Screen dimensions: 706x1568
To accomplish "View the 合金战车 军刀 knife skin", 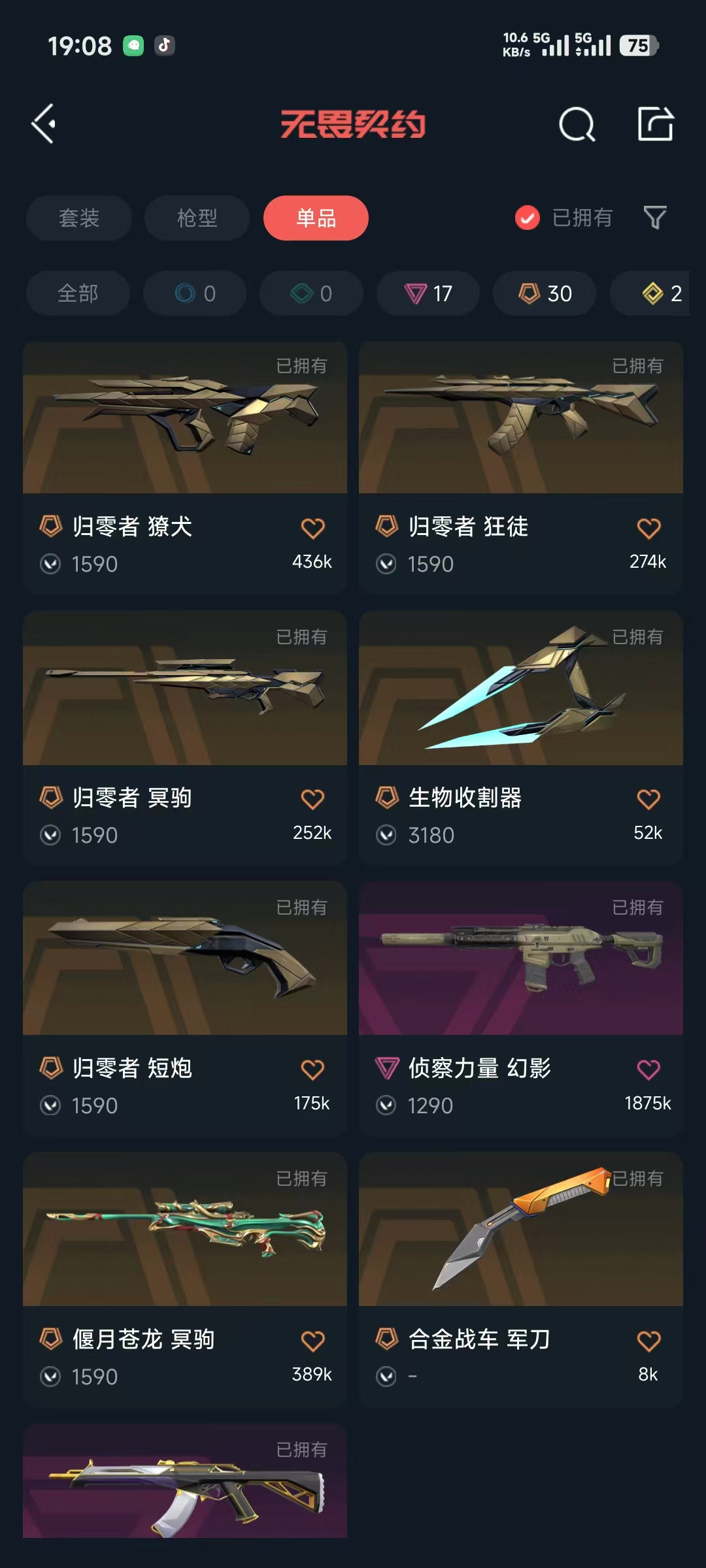I will pos(521,1230).
